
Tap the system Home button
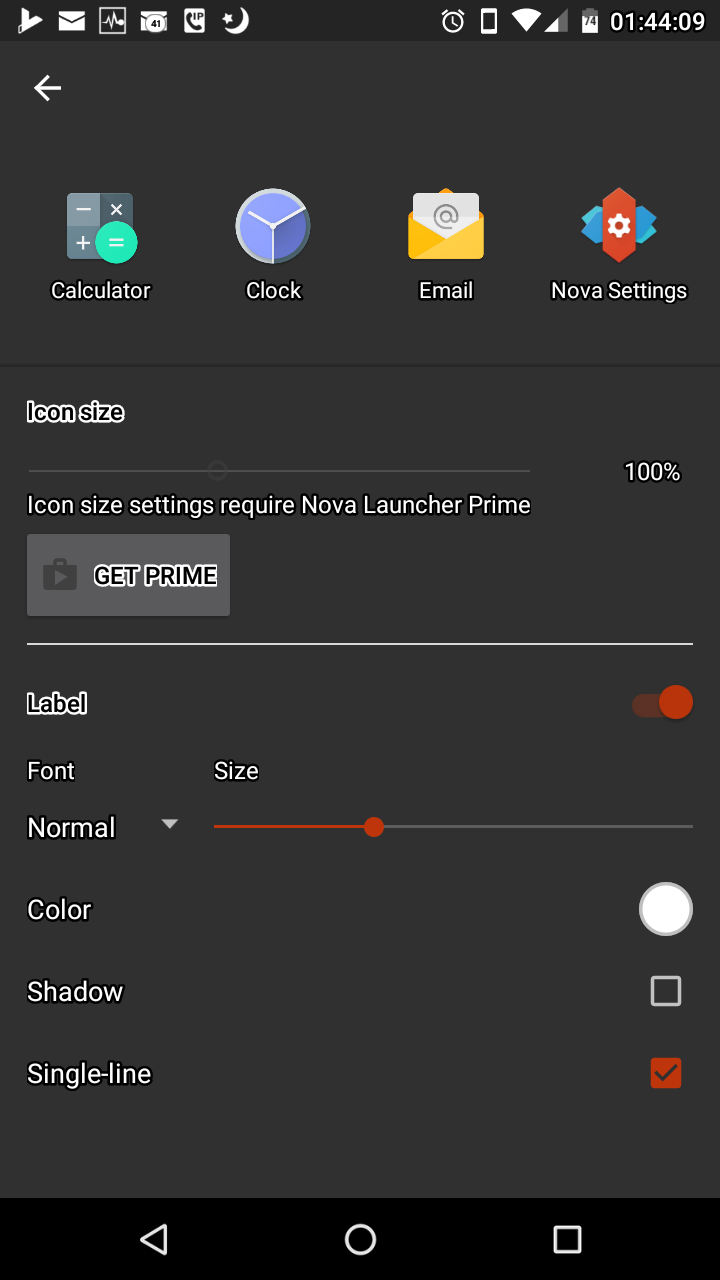pyautogui.click(x=360, y=1240)
